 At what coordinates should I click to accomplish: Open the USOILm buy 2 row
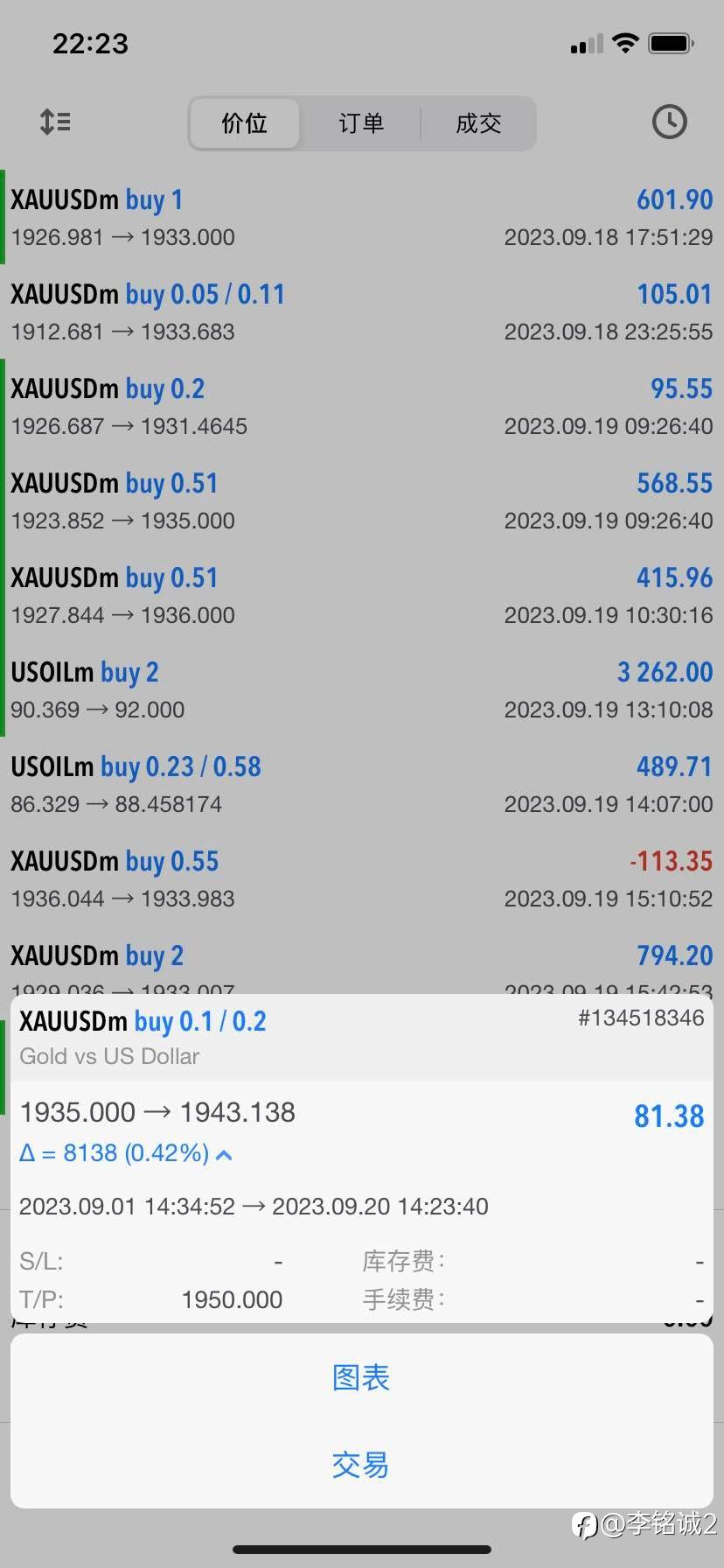click(362, 689)
